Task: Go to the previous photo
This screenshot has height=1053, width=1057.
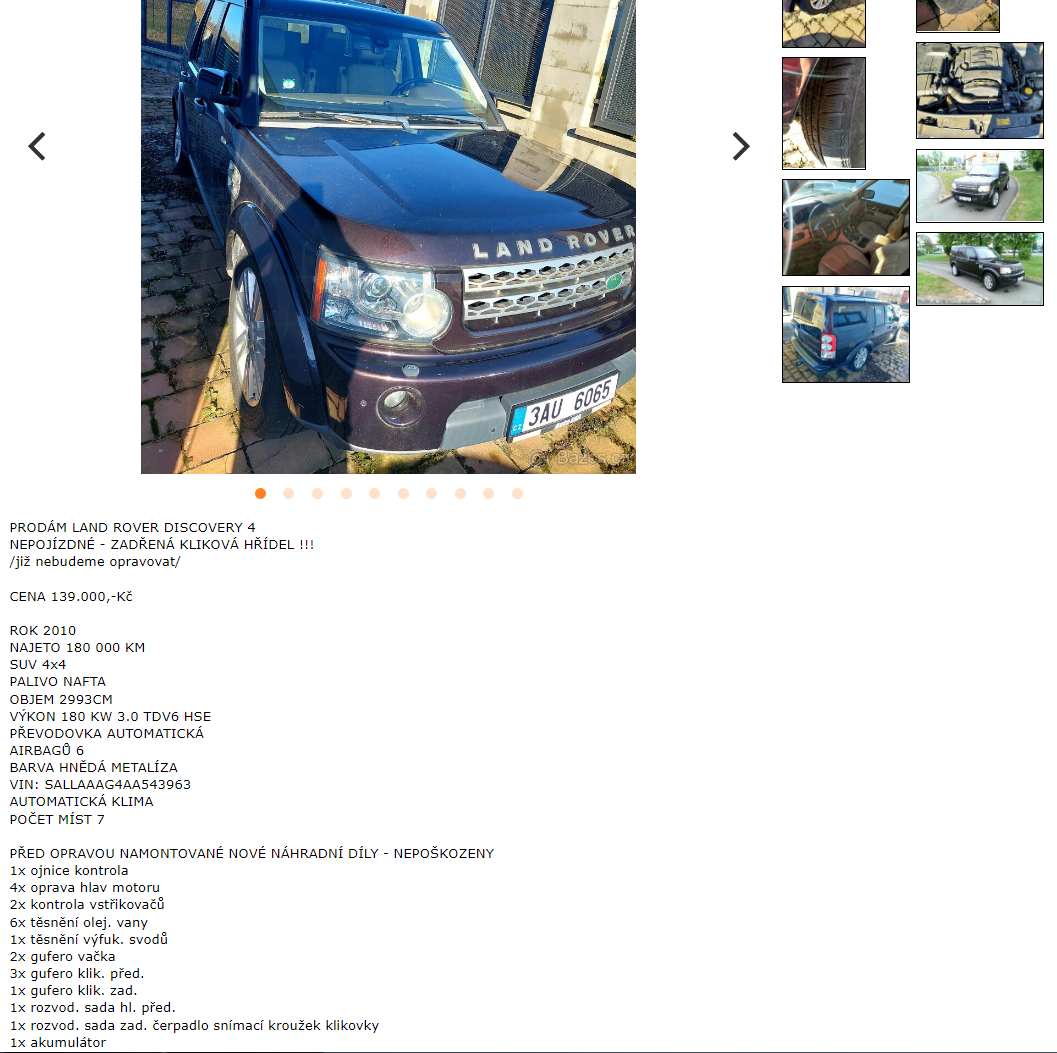Action: pos(37,147)
